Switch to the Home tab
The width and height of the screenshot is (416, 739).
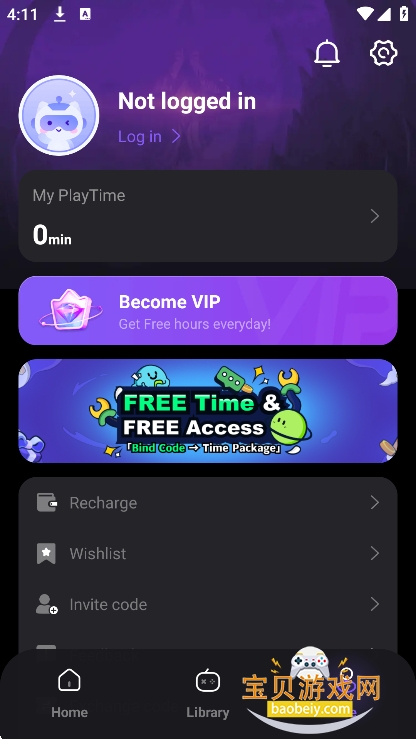pyautogui.click(x=69, y=694)
